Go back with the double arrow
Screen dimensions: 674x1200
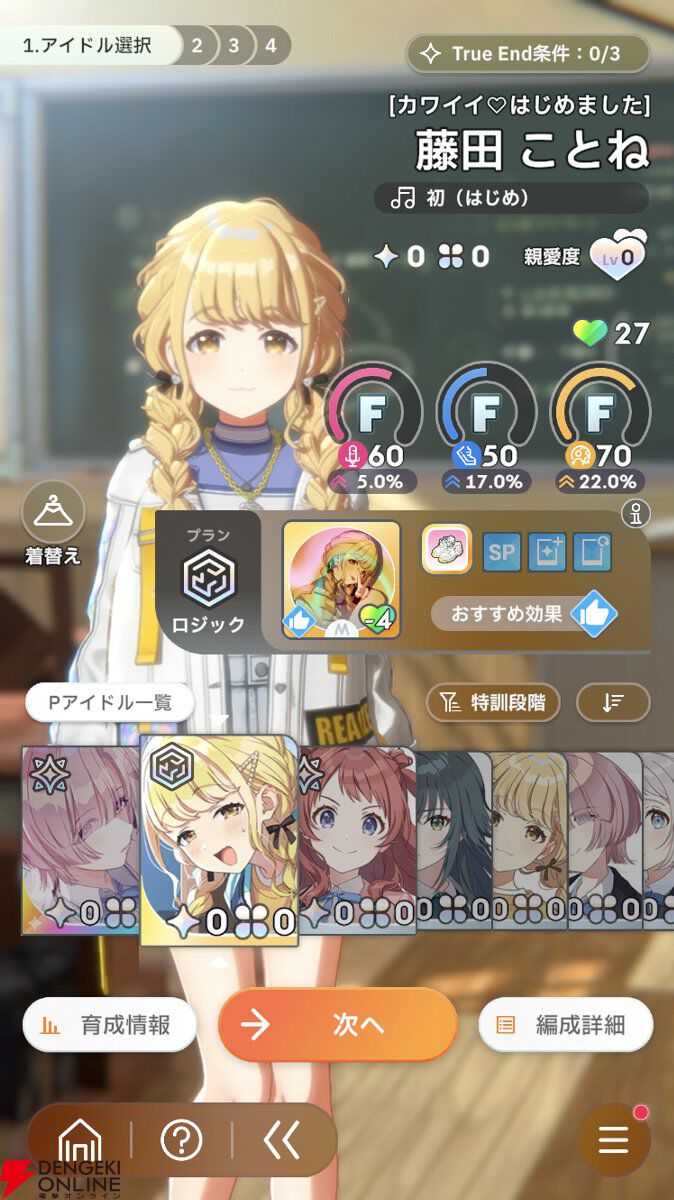[x=282, y=1139]
